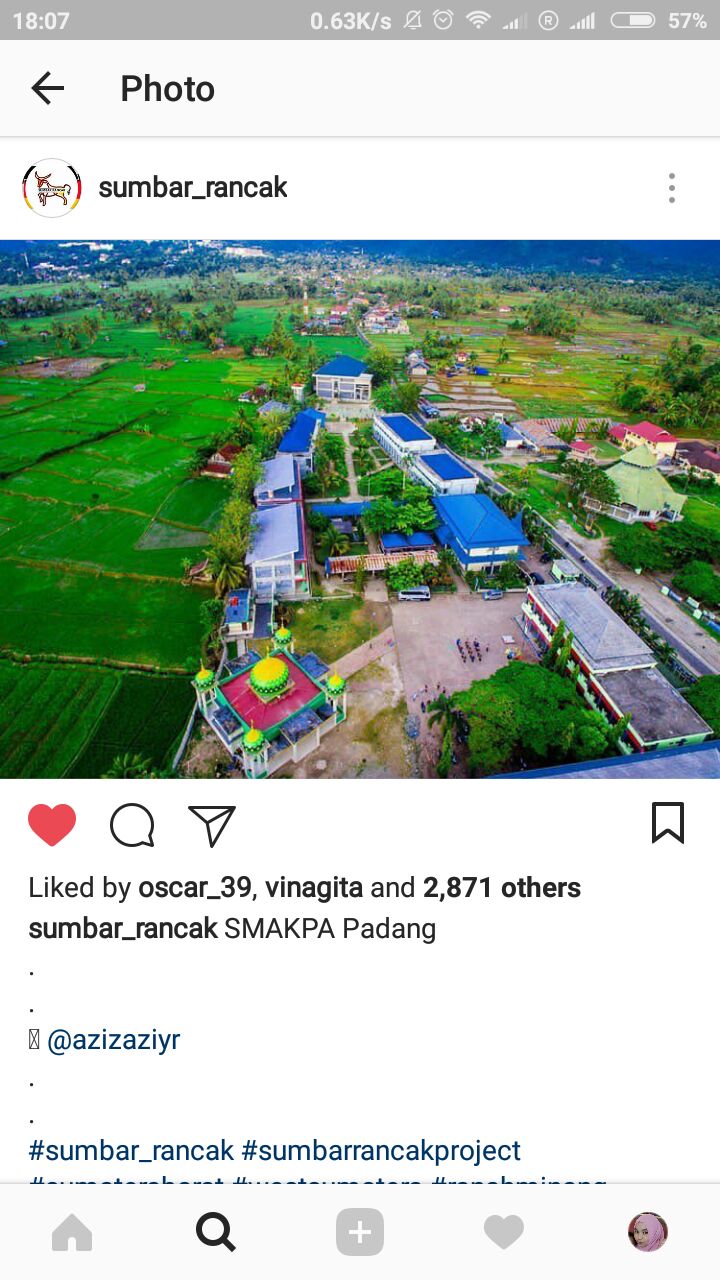The height and width of the screenshot is (1280, 720).
Task: Open the comments on this post
Action: [132, 825]
